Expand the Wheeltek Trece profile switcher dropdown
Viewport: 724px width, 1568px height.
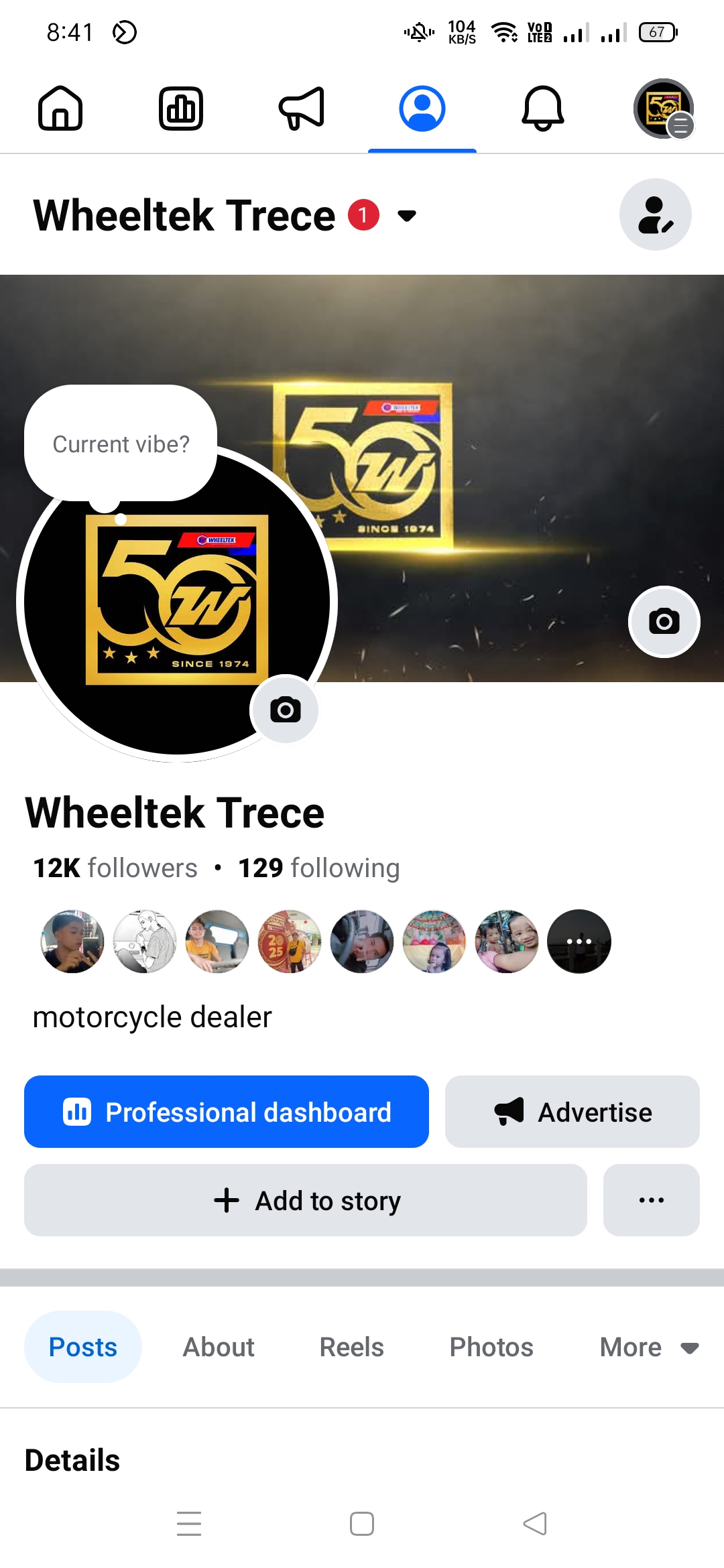[407, 216]
